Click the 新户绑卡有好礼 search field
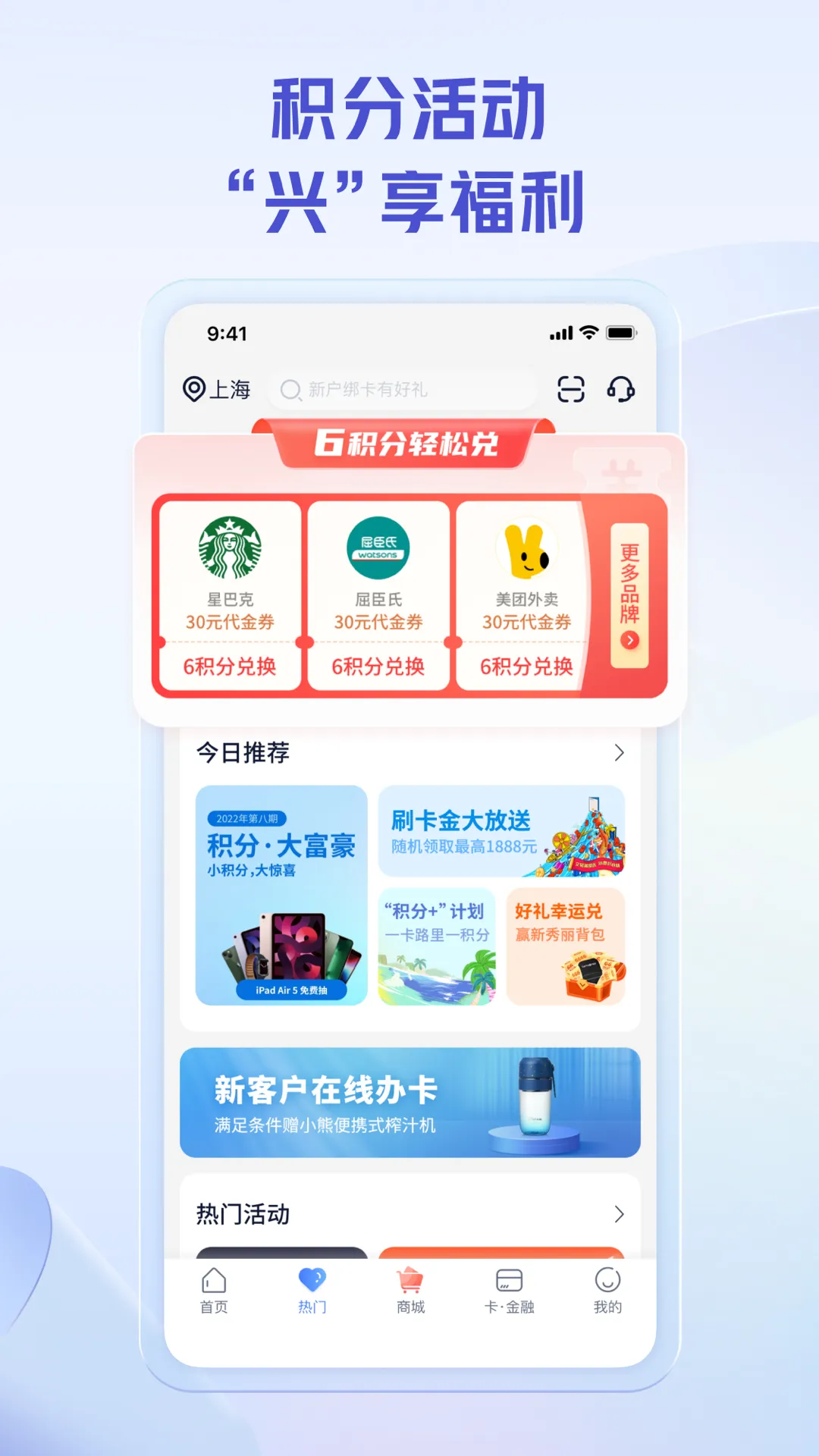819x1456 pixels. click(402, 390)
